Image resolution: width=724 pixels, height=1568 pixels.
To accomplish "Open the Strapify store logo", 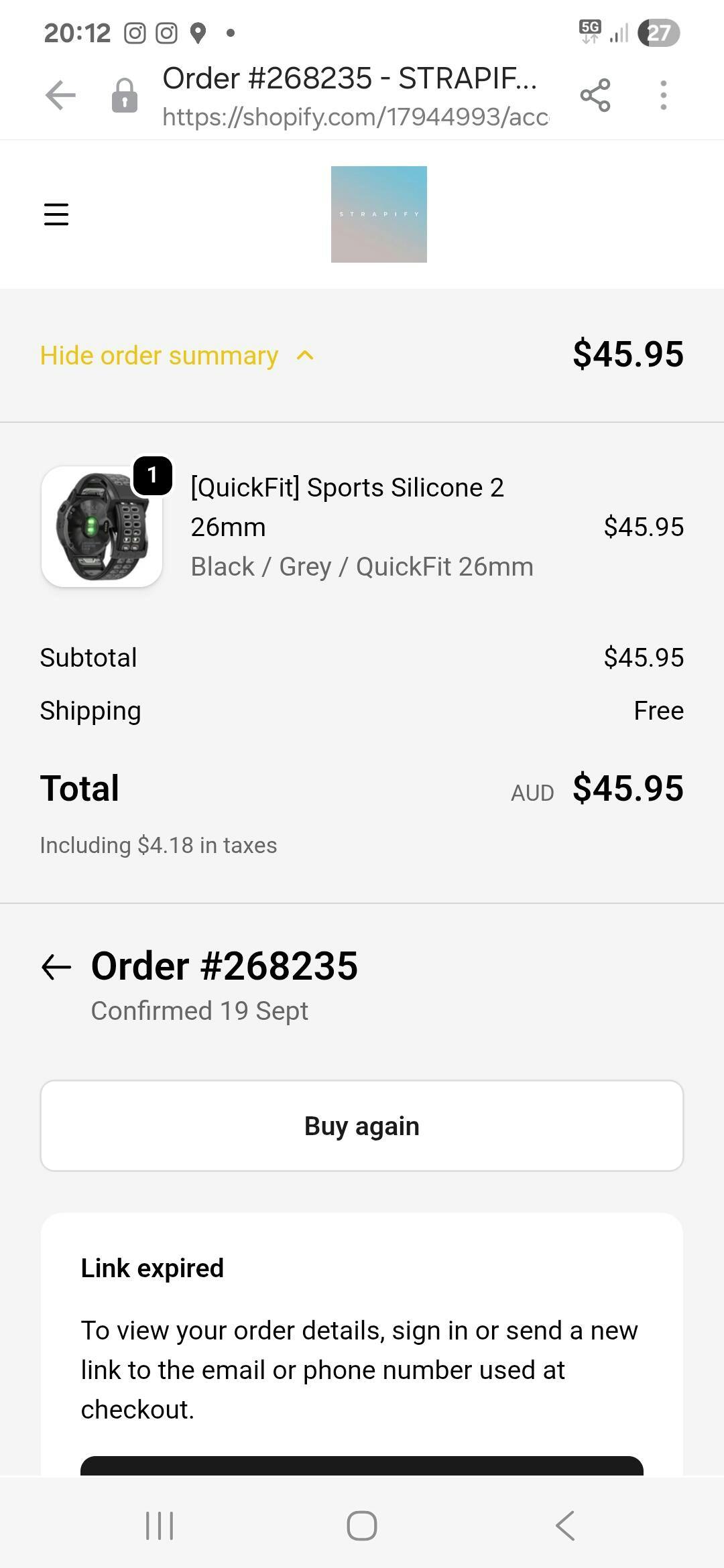I will [x=379, y=214].
